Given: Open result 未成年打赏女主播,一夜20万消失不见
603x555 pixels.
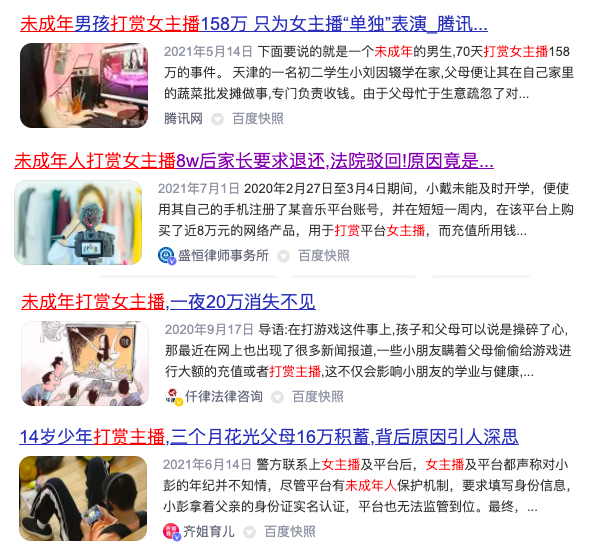Looking at the screenshot, I should (x=168, y=301).
